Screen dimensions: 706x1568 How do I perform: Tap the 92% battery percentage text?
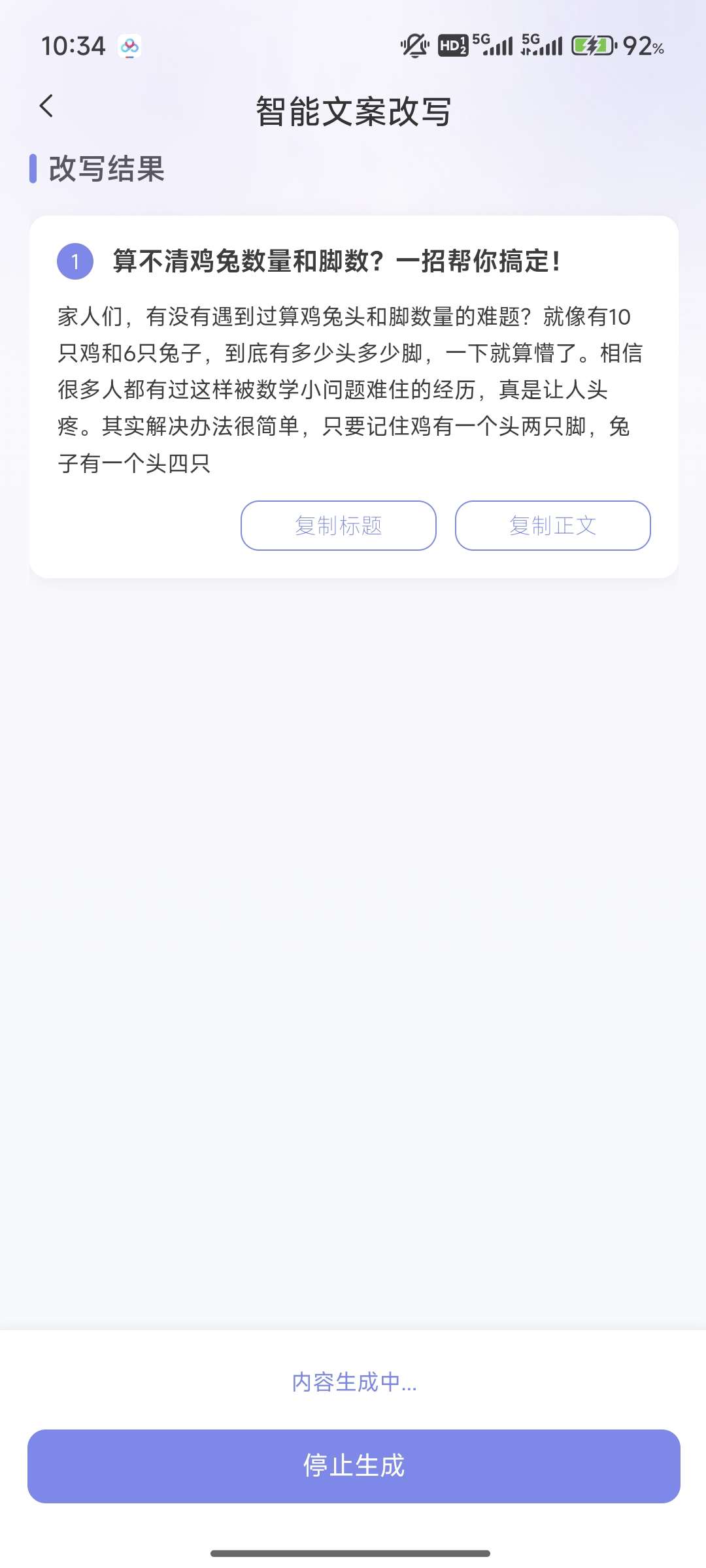click(x=643, y=46)
